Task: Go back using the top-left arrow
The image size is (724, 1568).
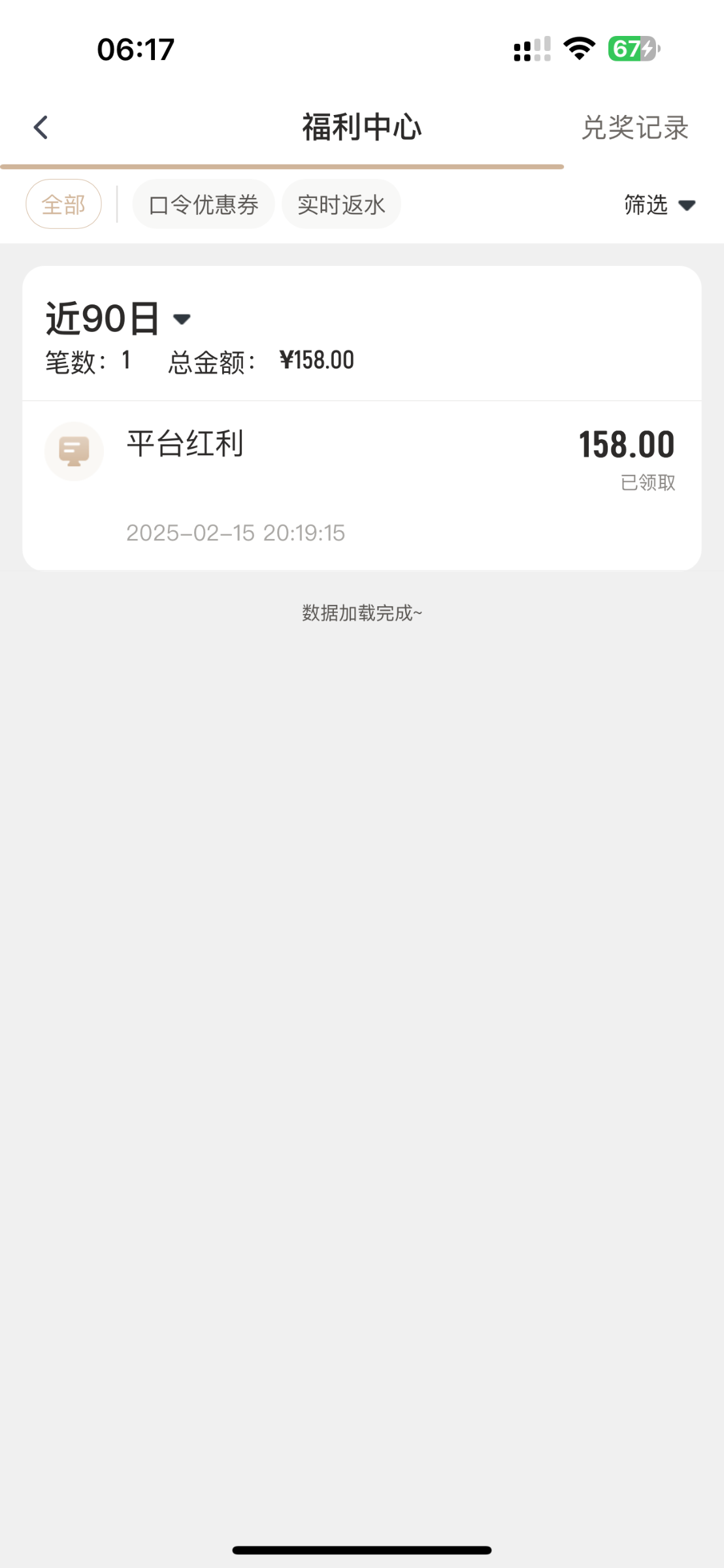Action: point(41,127)
